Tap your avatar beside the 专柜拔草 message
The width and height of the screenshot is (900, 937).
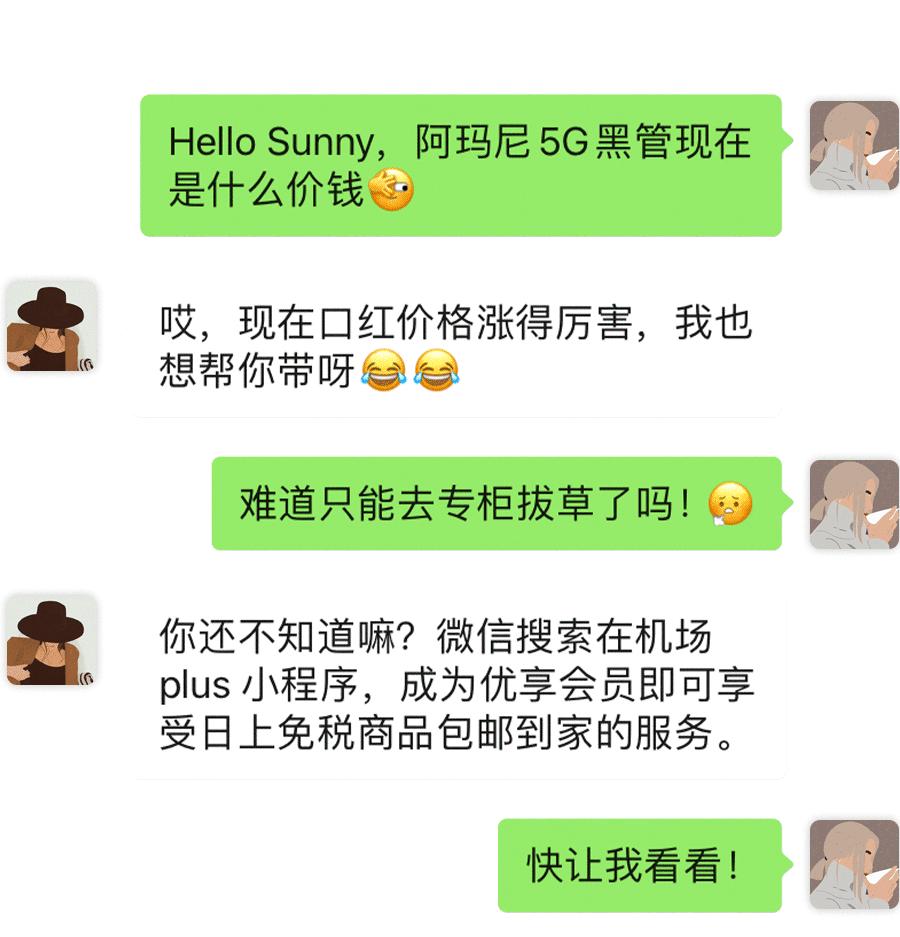pyautogui.click(x=855, y=505)
